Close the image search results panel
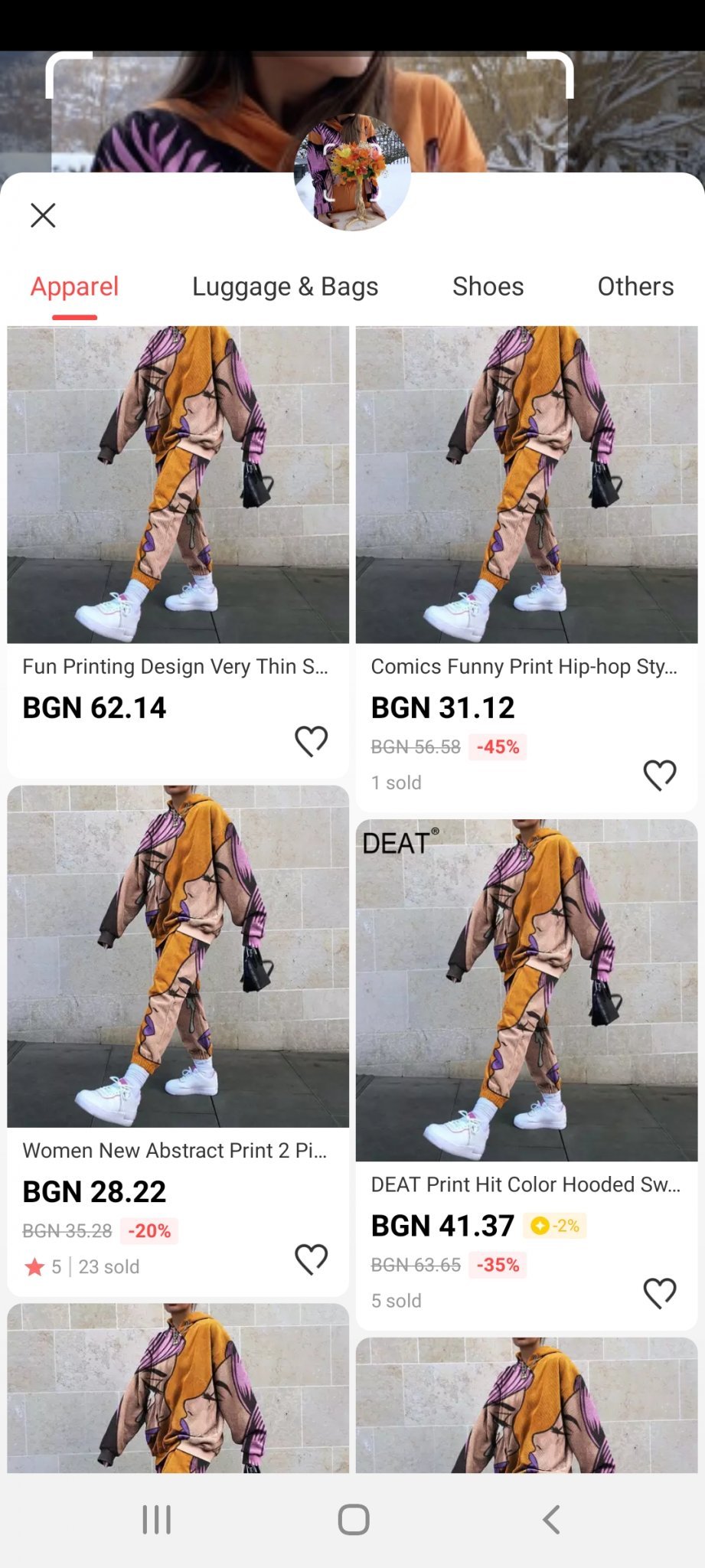The height and width of the screenshot is (1568, 705). pyautogui.click(x=43, y=215)
